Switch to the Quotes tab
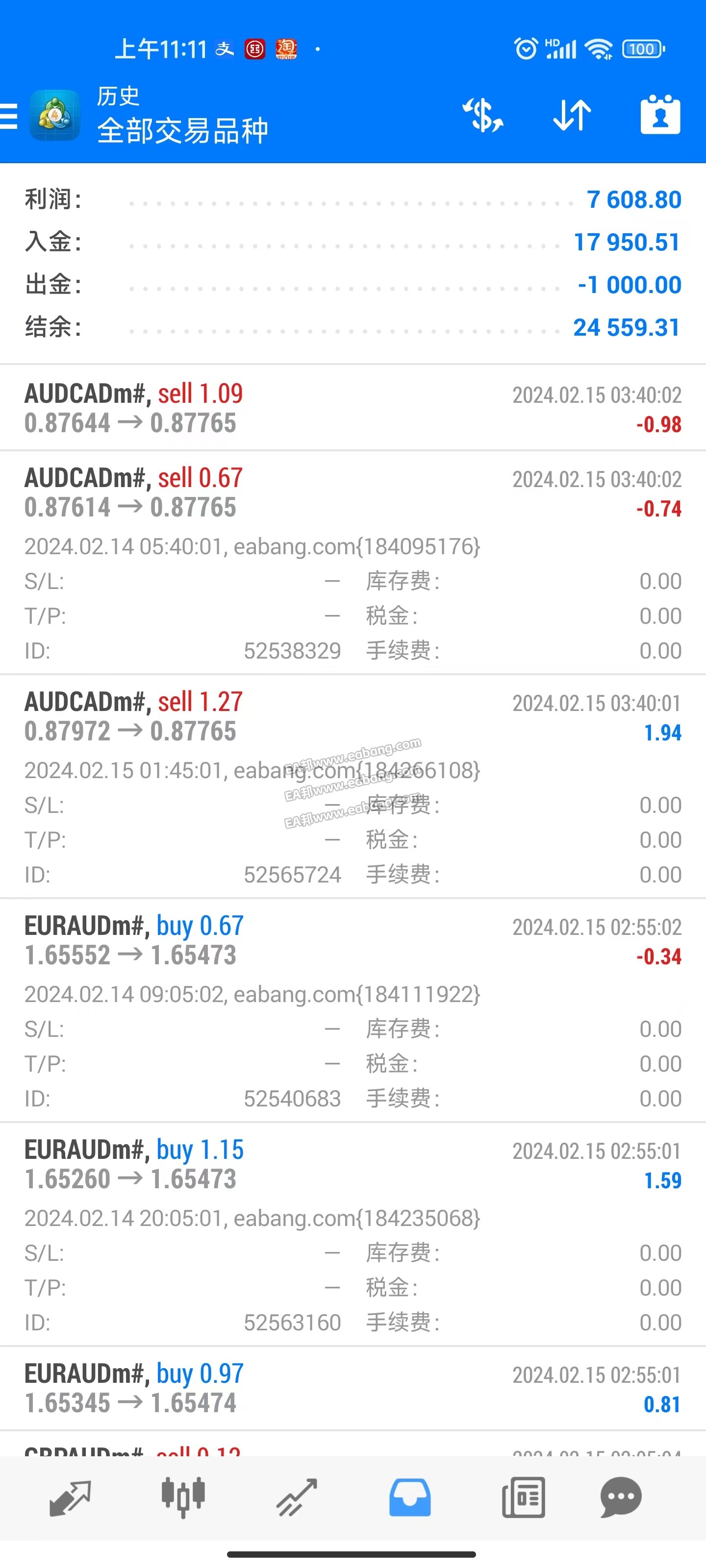 [x=70, y=1498]
